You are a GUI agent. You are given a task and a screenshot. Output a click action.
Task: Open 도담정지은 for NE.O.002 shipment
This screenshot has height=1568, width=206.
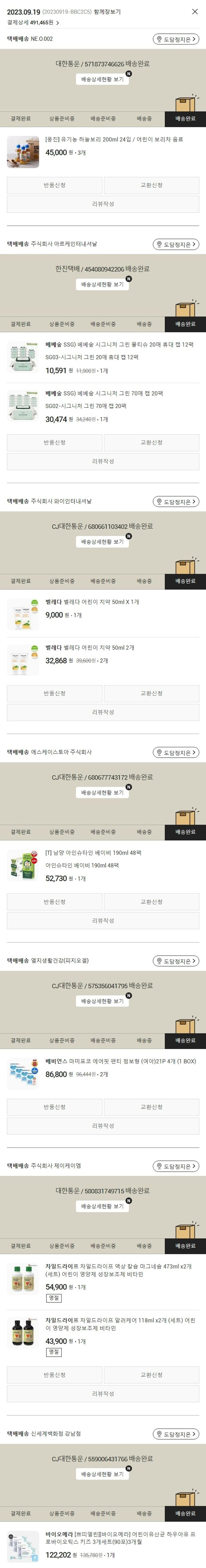(x=176, y=39)
